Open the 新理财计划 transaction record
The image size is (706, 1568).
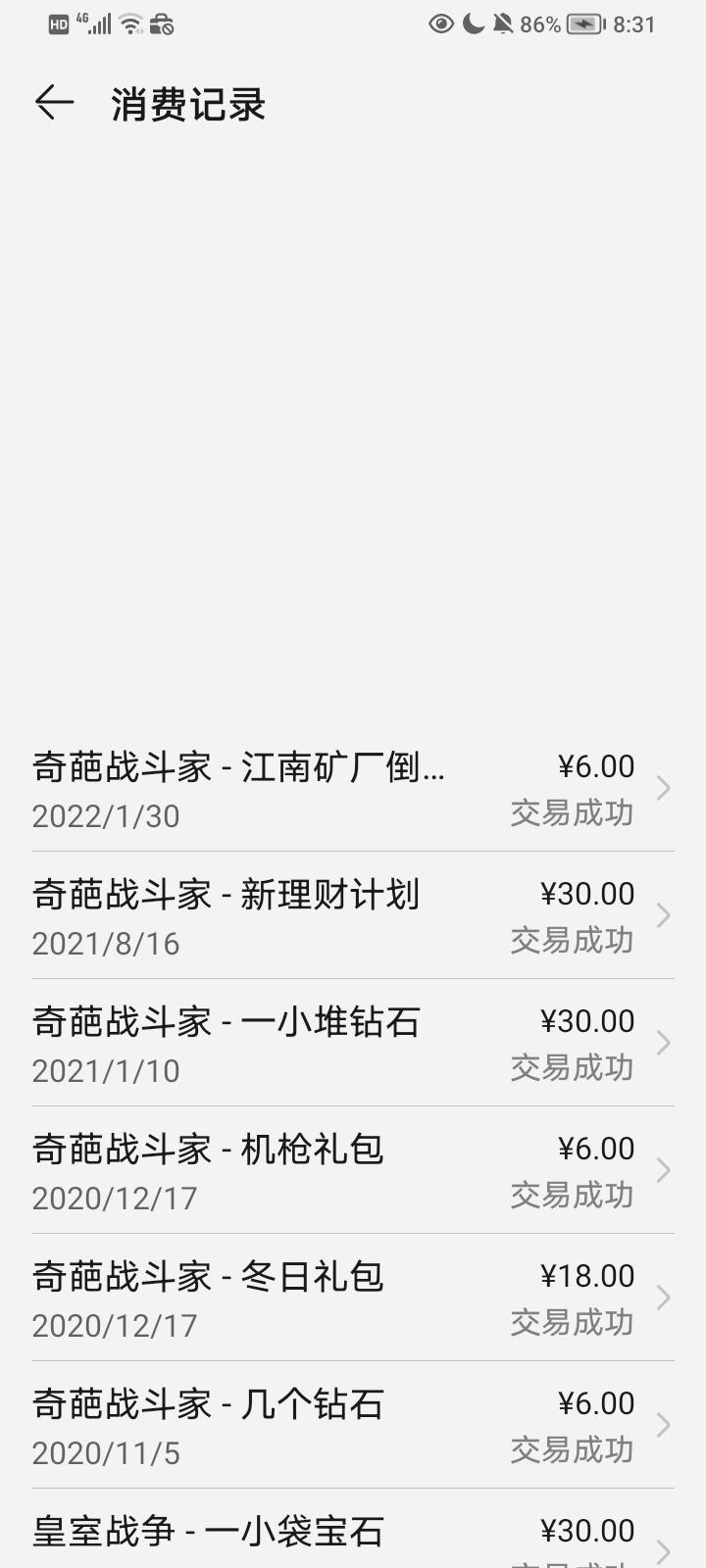353,915
